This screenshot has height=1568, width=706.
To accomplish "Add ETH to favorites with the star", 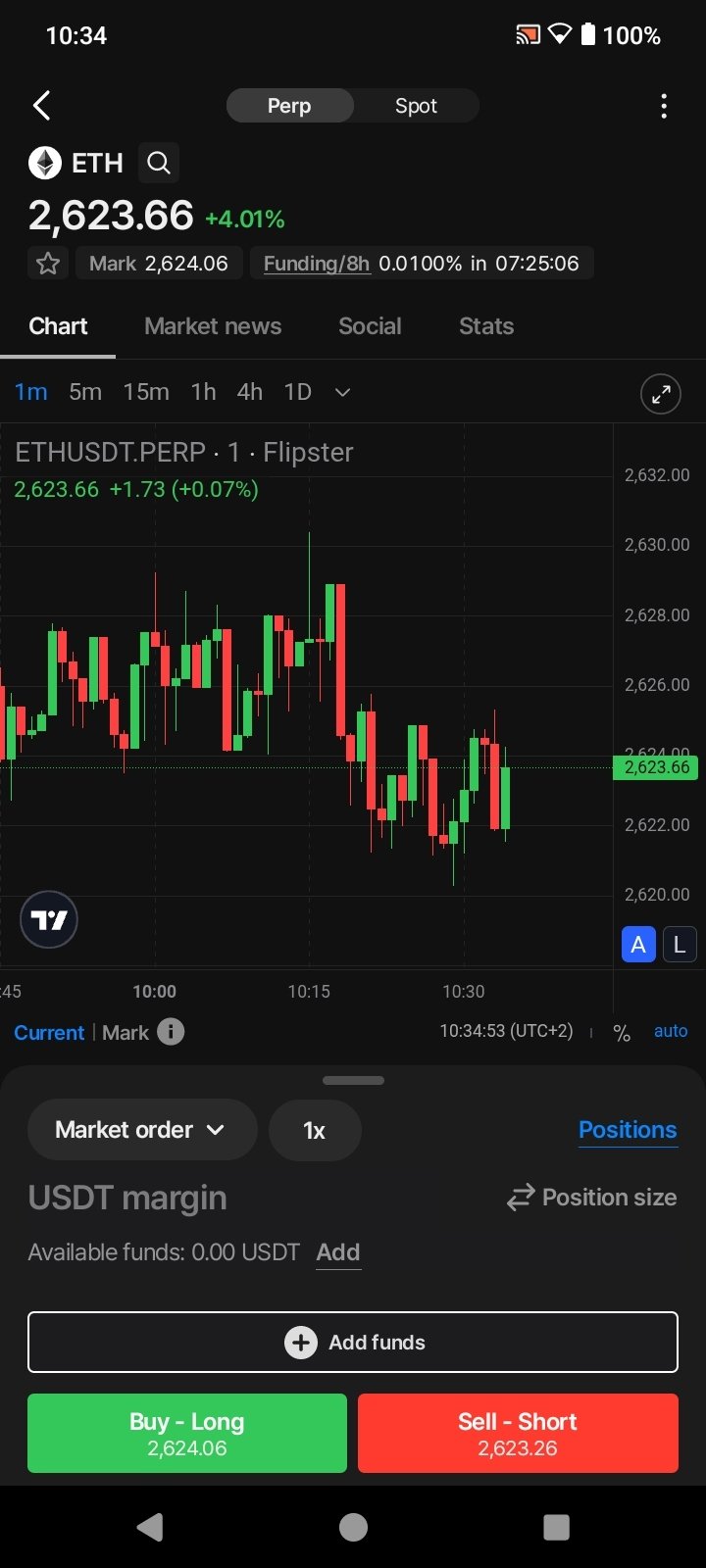I will coord(48,264).
